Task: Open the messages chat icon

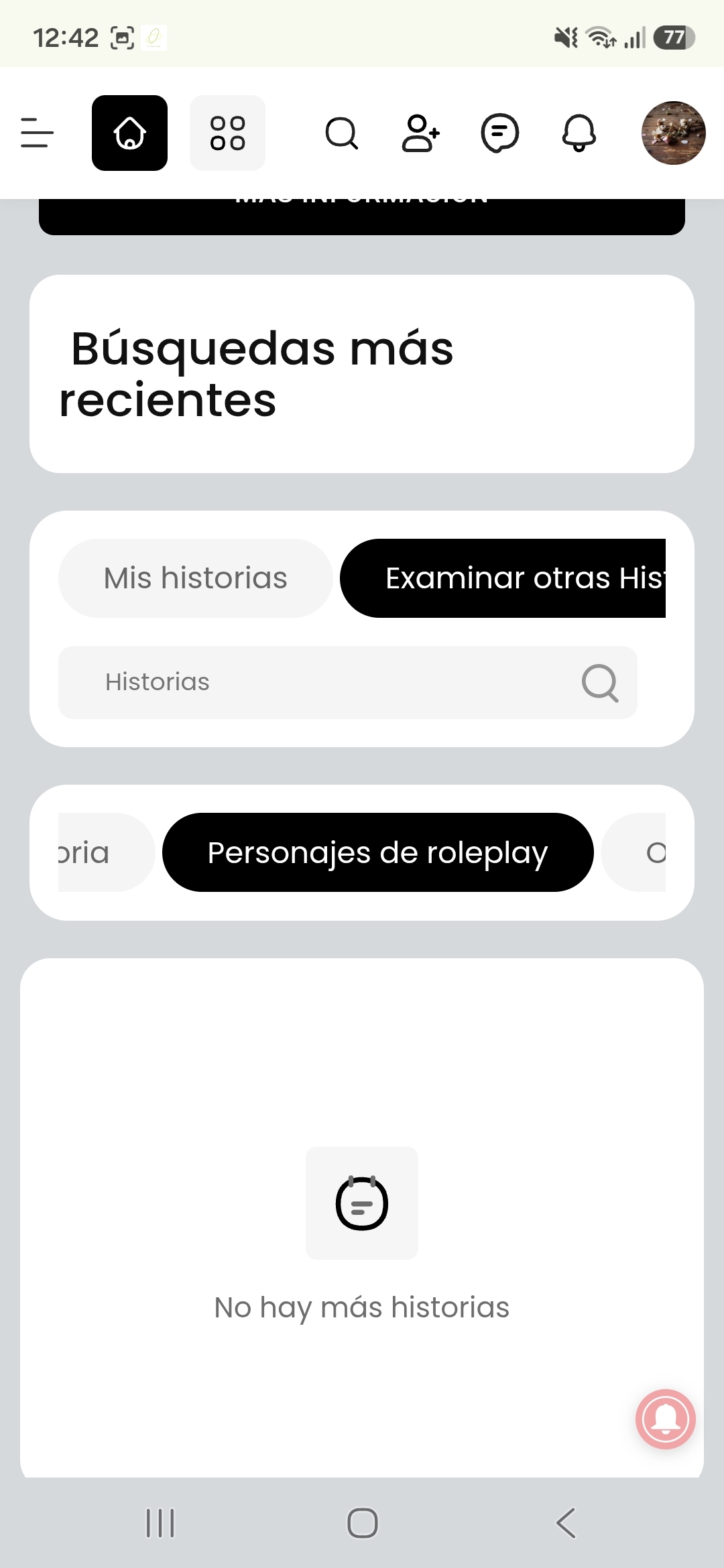Action: pyautogui.click(x=500, y=133)
